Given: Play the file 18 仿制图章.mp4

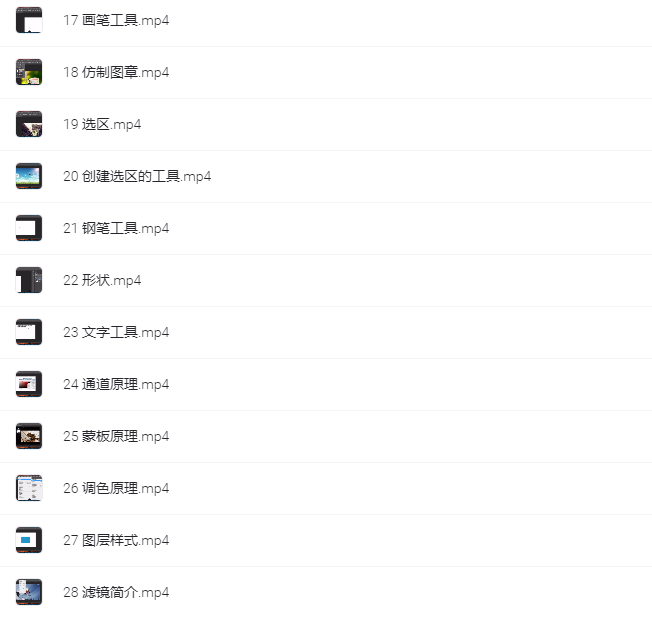Looking at the screenshot, I should 116,72.
